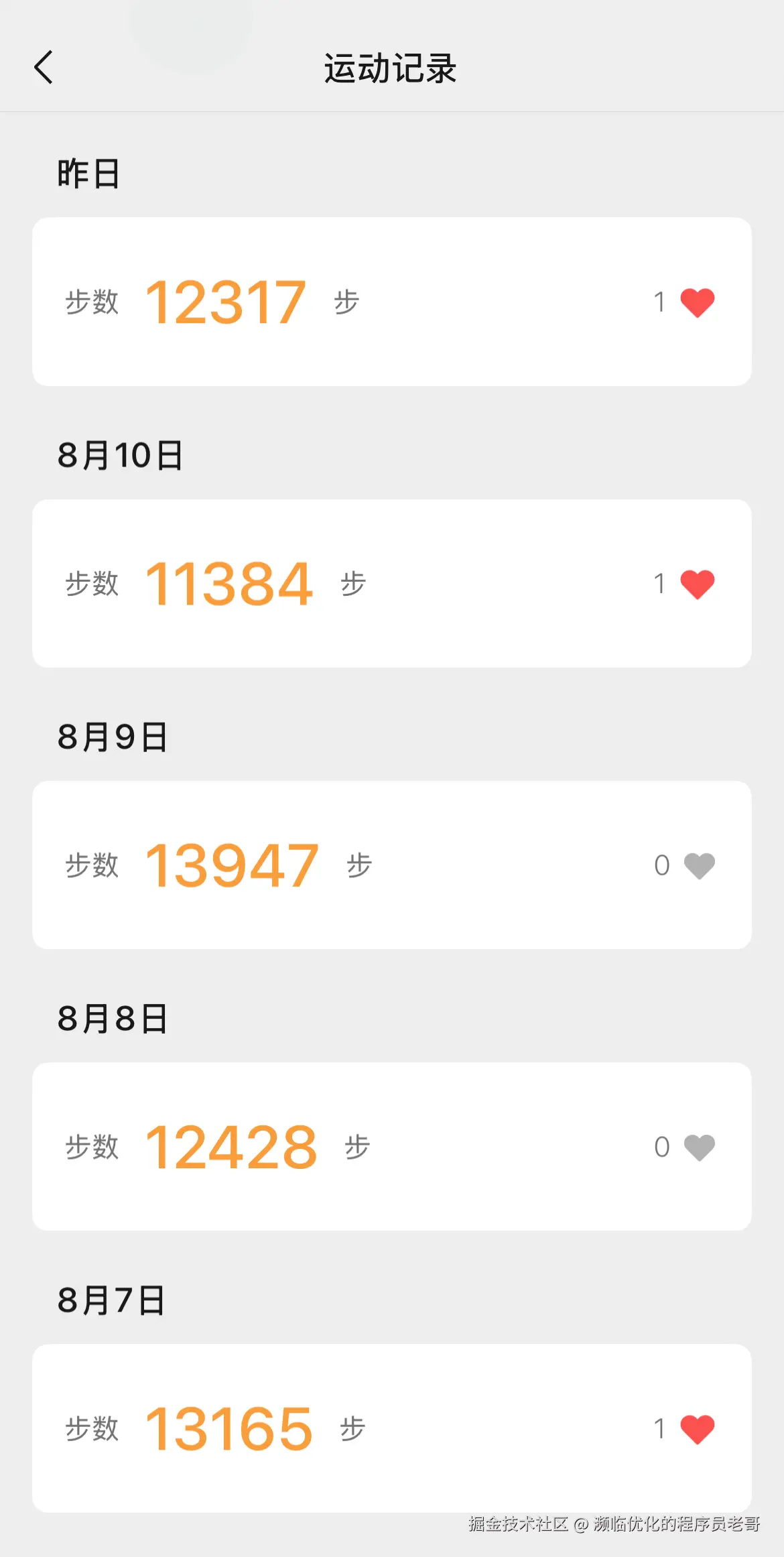Click the like count next to 昨日's heart

point(660,301)
